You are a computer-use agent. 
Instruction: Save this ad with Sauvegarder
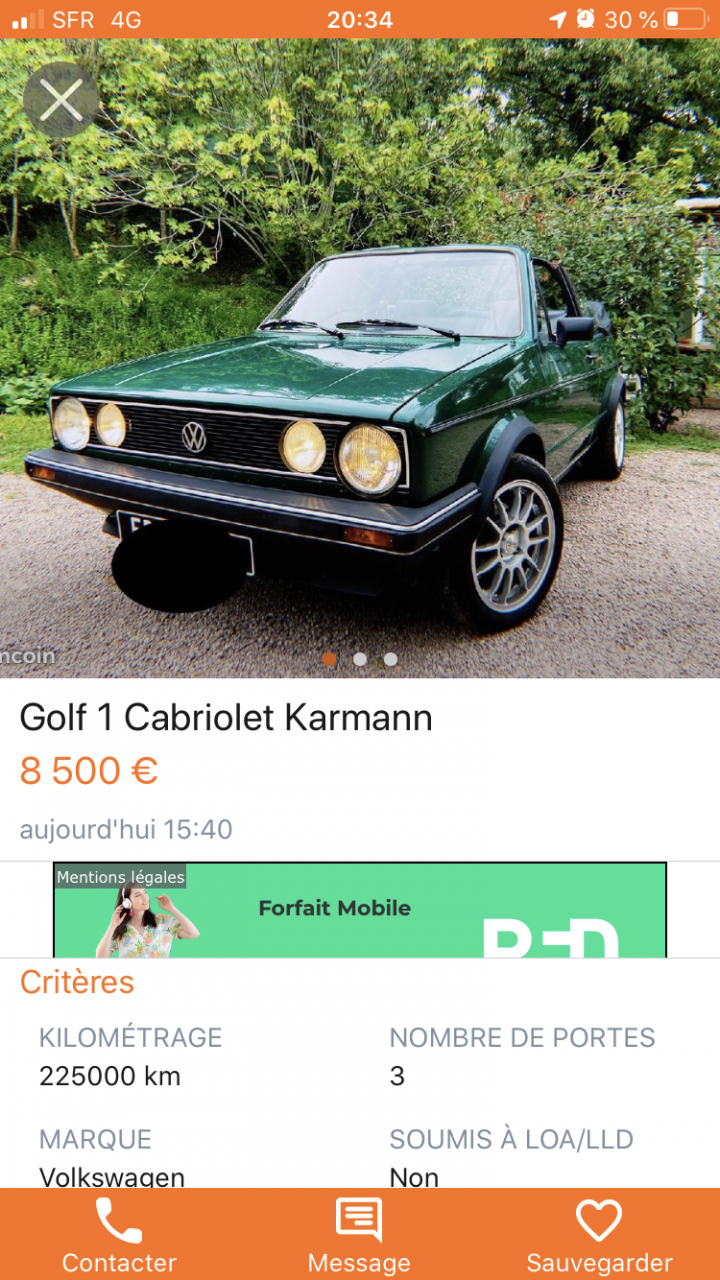point(599,1235)
